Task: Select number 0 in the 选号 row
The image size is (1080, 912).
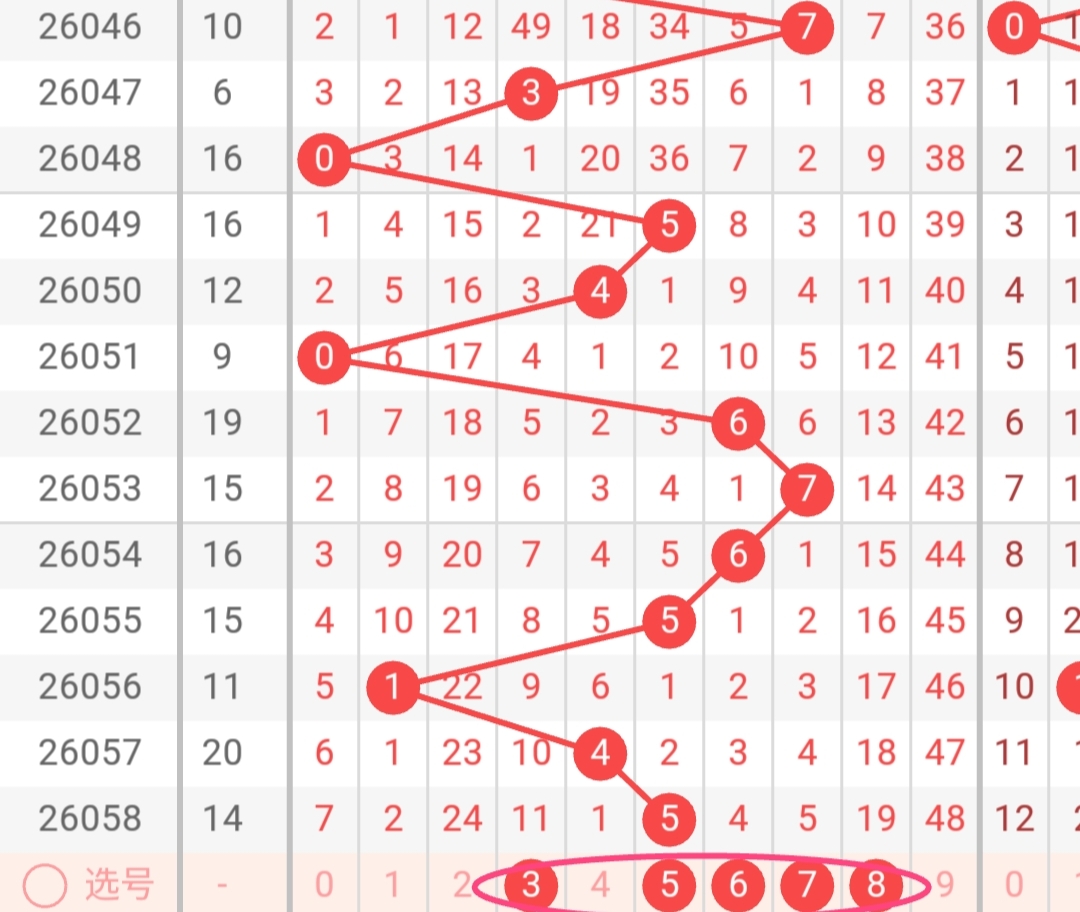Action: pos(324,884)
